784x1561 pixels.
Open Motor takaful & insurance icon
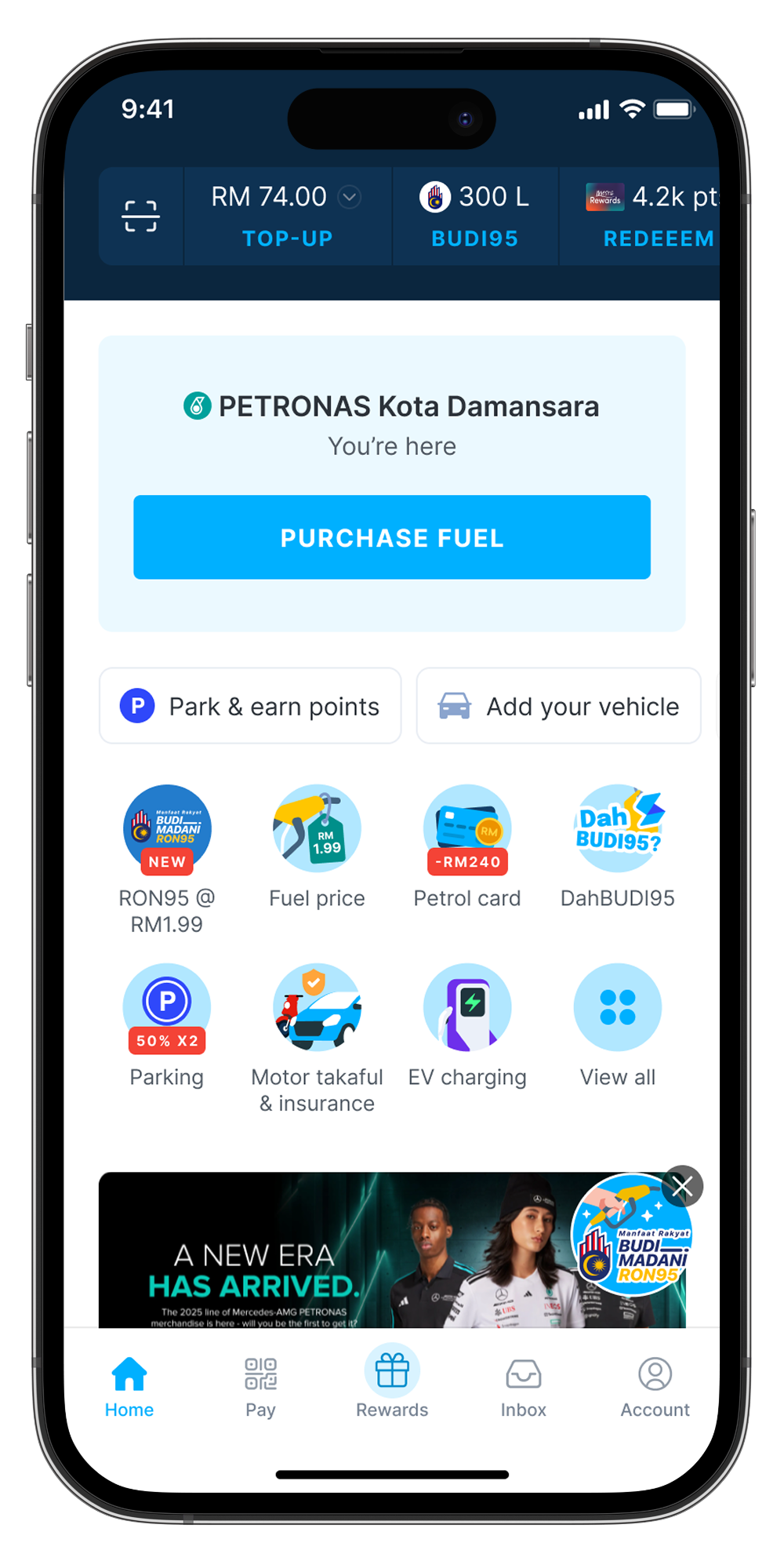tap(317, 1008)
